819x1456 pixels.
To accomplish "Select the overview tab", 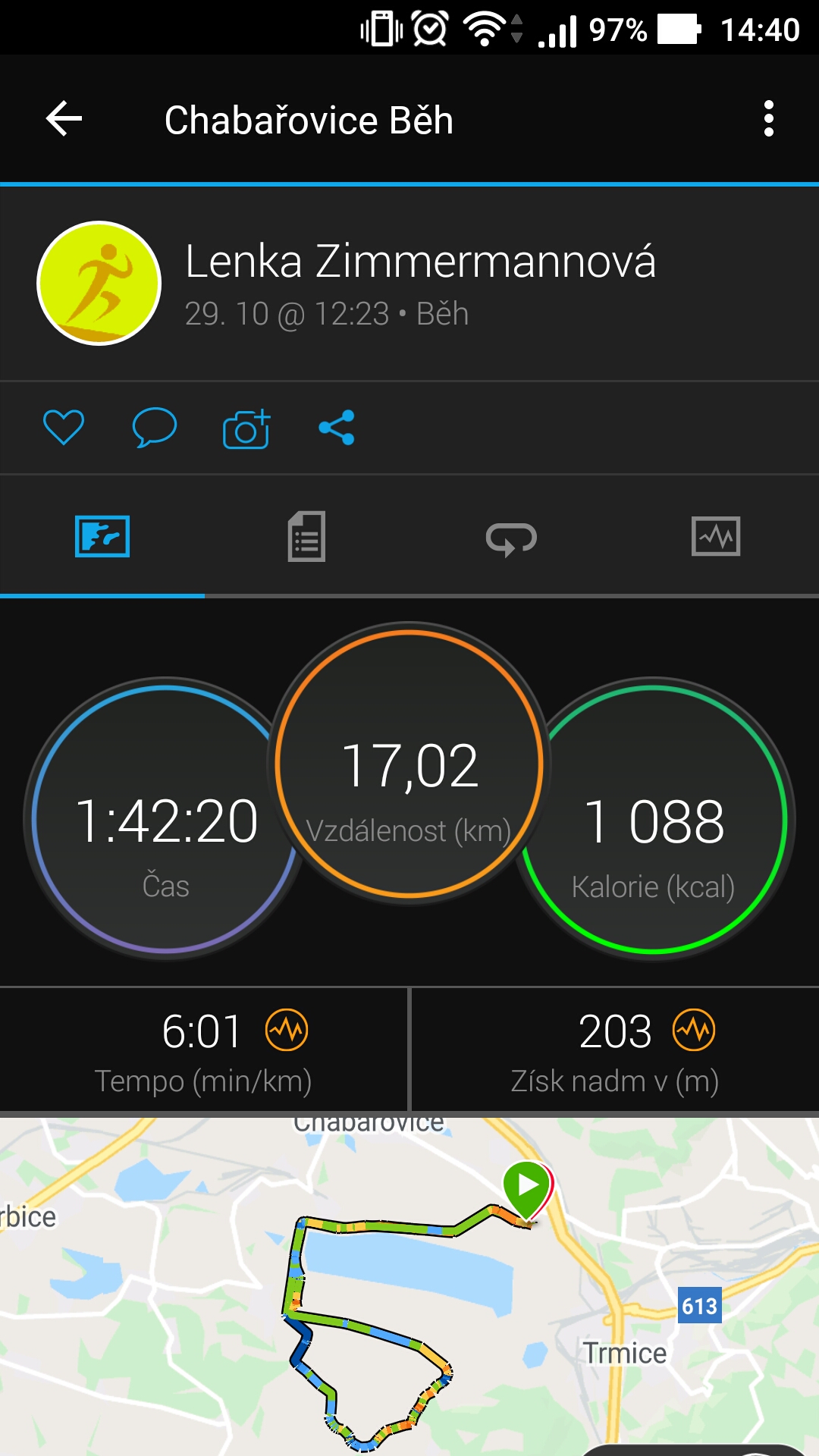I will coord(102,536).
